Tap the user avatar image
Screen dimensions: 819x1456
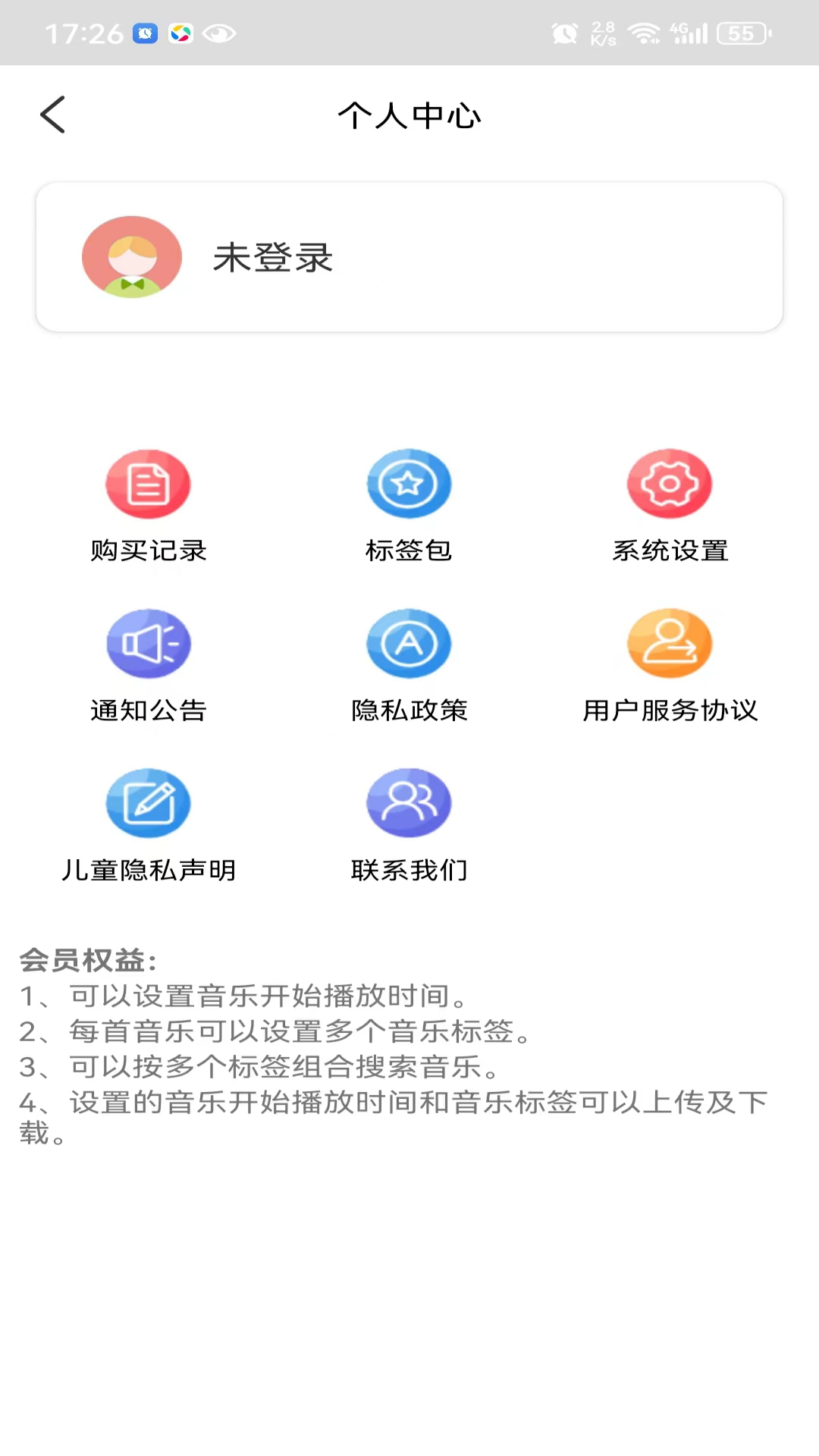point(132,256)
